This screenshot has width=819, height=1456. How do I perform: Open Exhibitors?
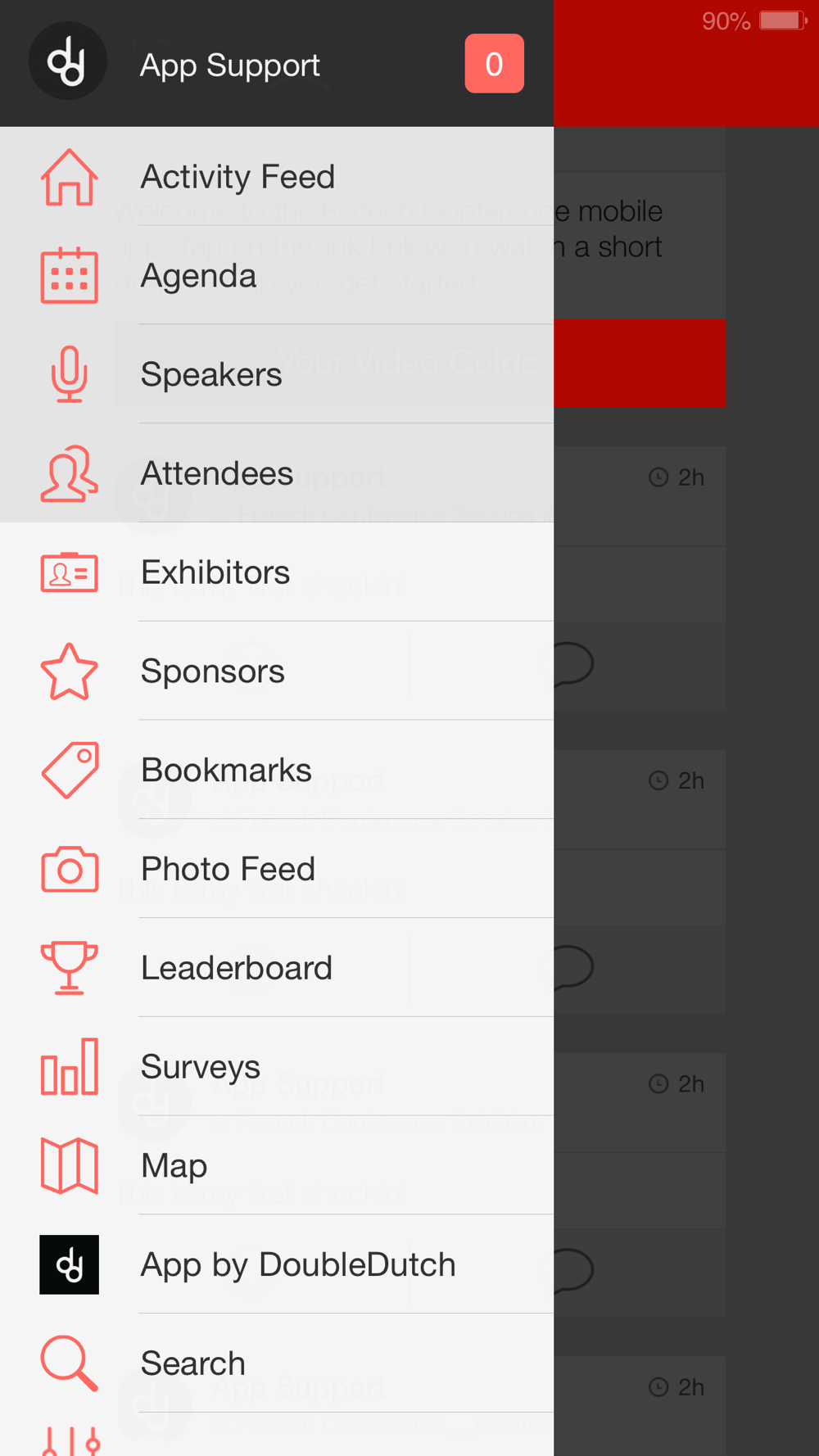[277, 572]
